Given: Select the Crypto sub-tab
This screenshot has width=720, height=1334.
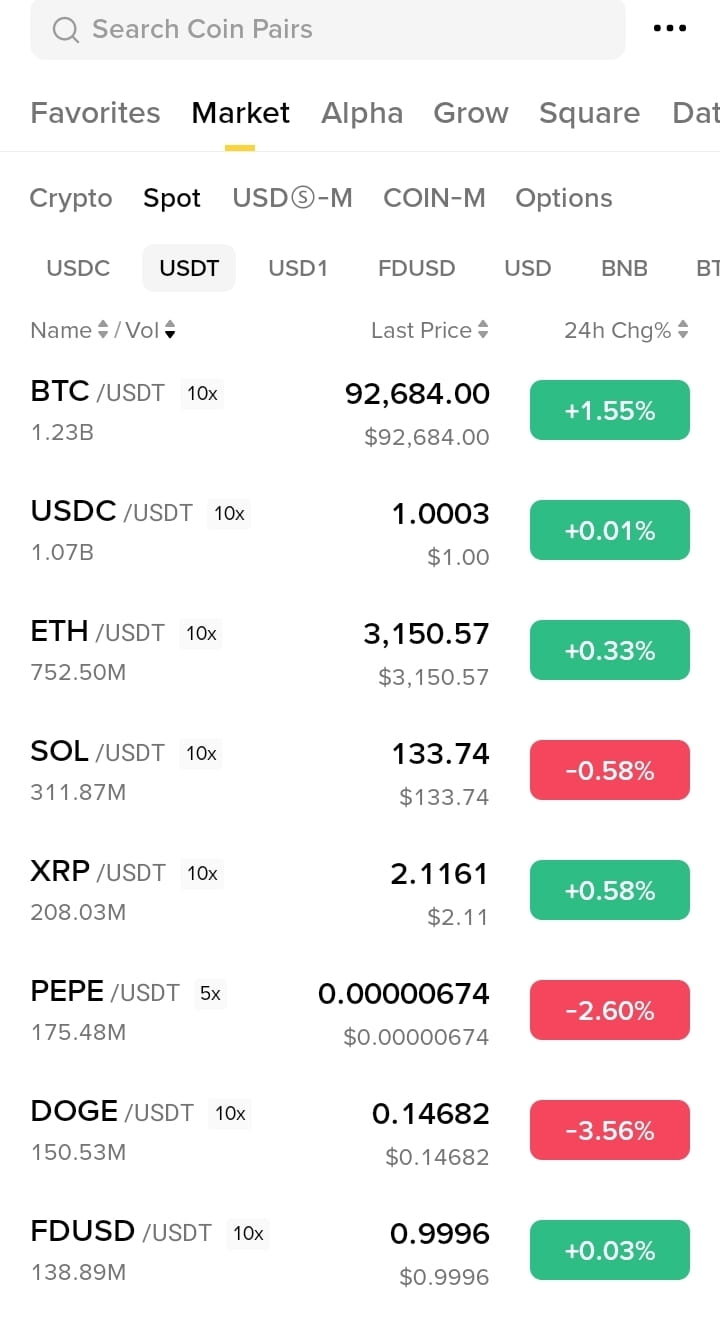Looking at the screenshot, I should 71,198.
